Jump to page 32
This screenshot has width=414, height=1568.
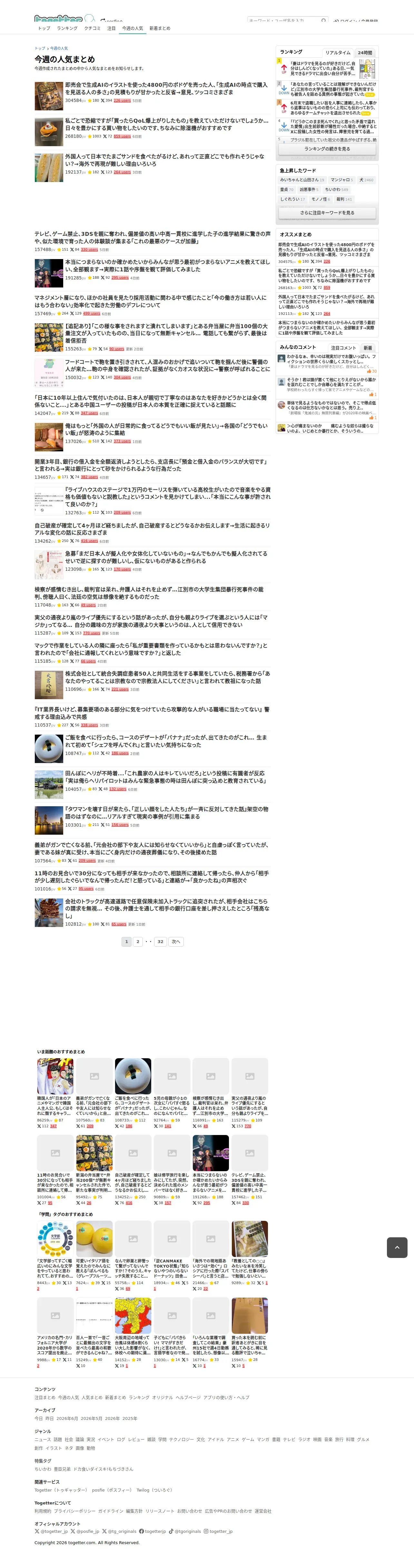click(161, 941)
